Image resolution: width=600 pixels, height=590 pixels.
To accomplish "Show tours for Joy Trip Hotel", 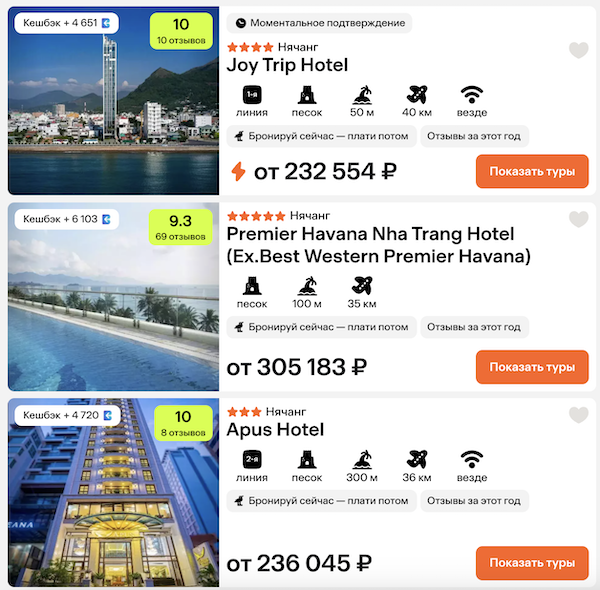I will pyautogui.click(x=531, y=171).
